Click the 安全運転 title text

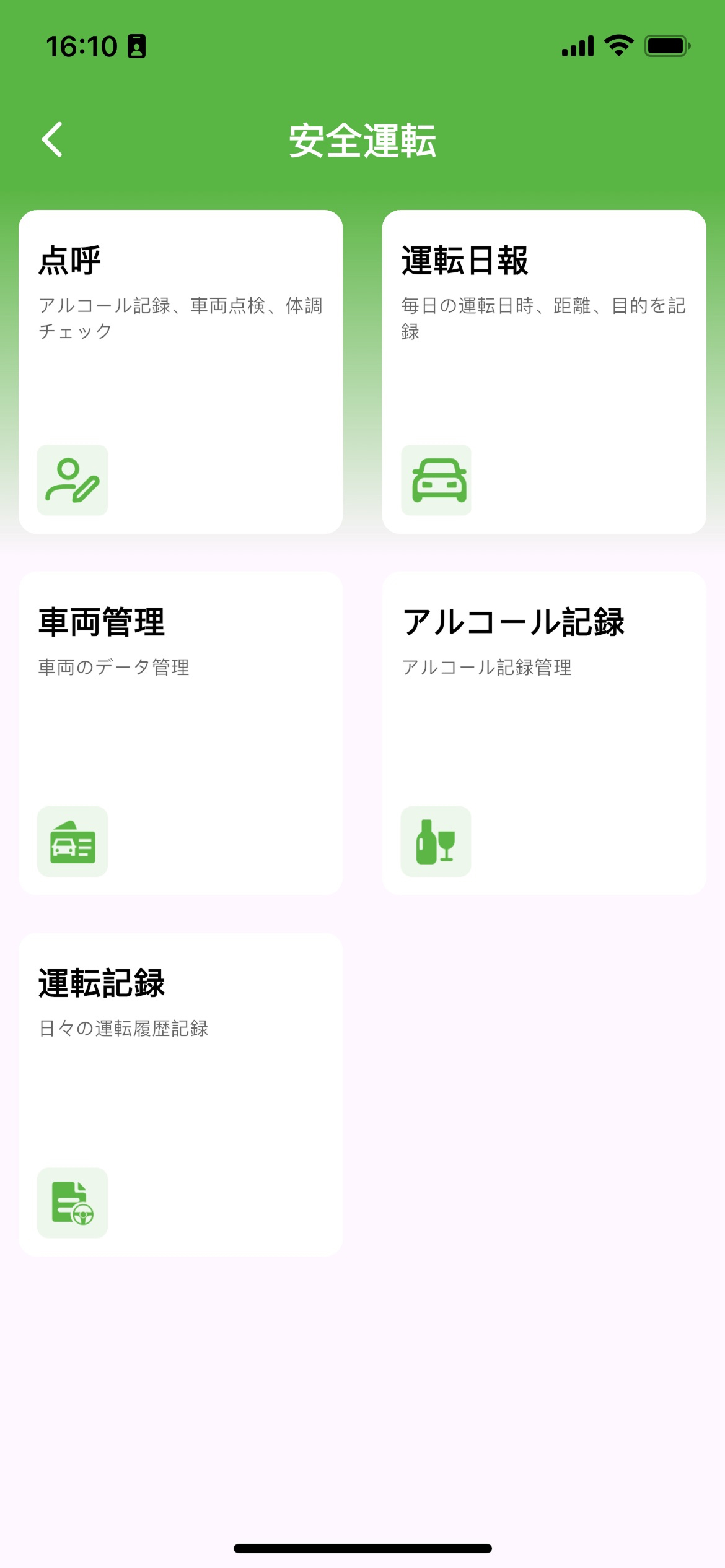point(362,140)
